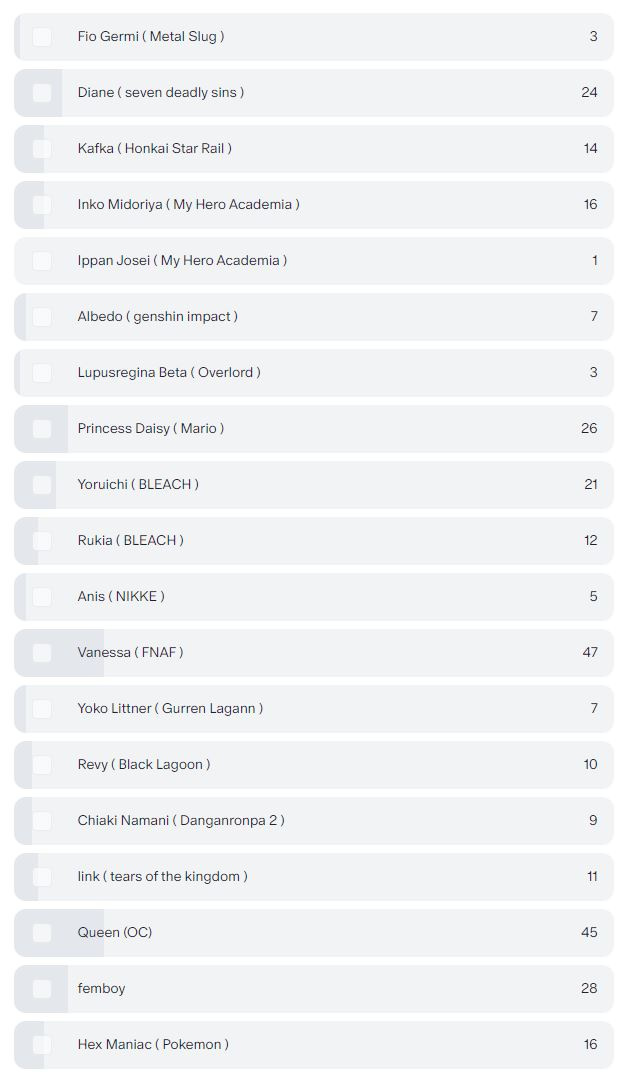Viewport: 631px width, 1083px height.
Task: Select the Albedo ( genshin impact ) option
Action: point(41,316)
